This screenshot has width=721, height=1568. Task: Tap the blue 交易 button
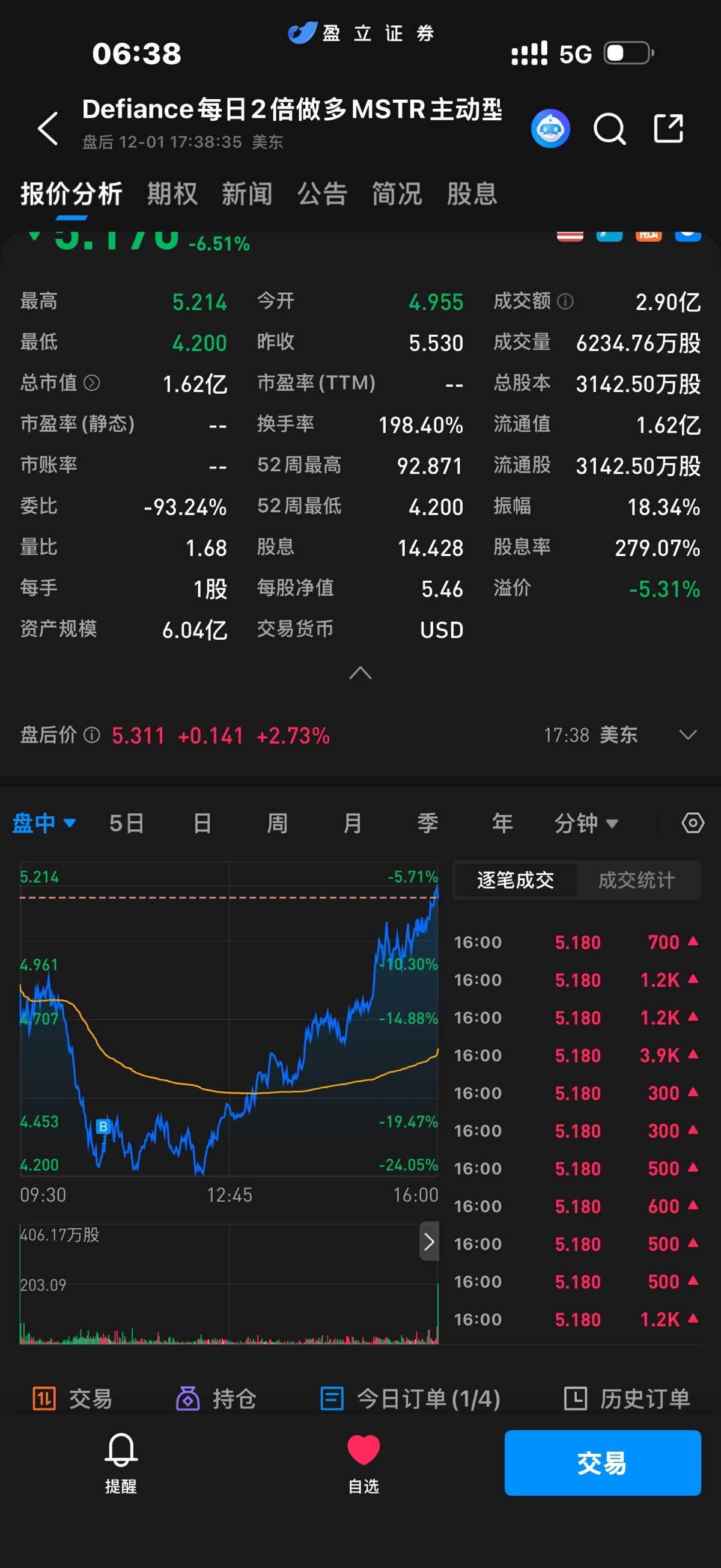pyautogui.click(x=603, y=1462)
